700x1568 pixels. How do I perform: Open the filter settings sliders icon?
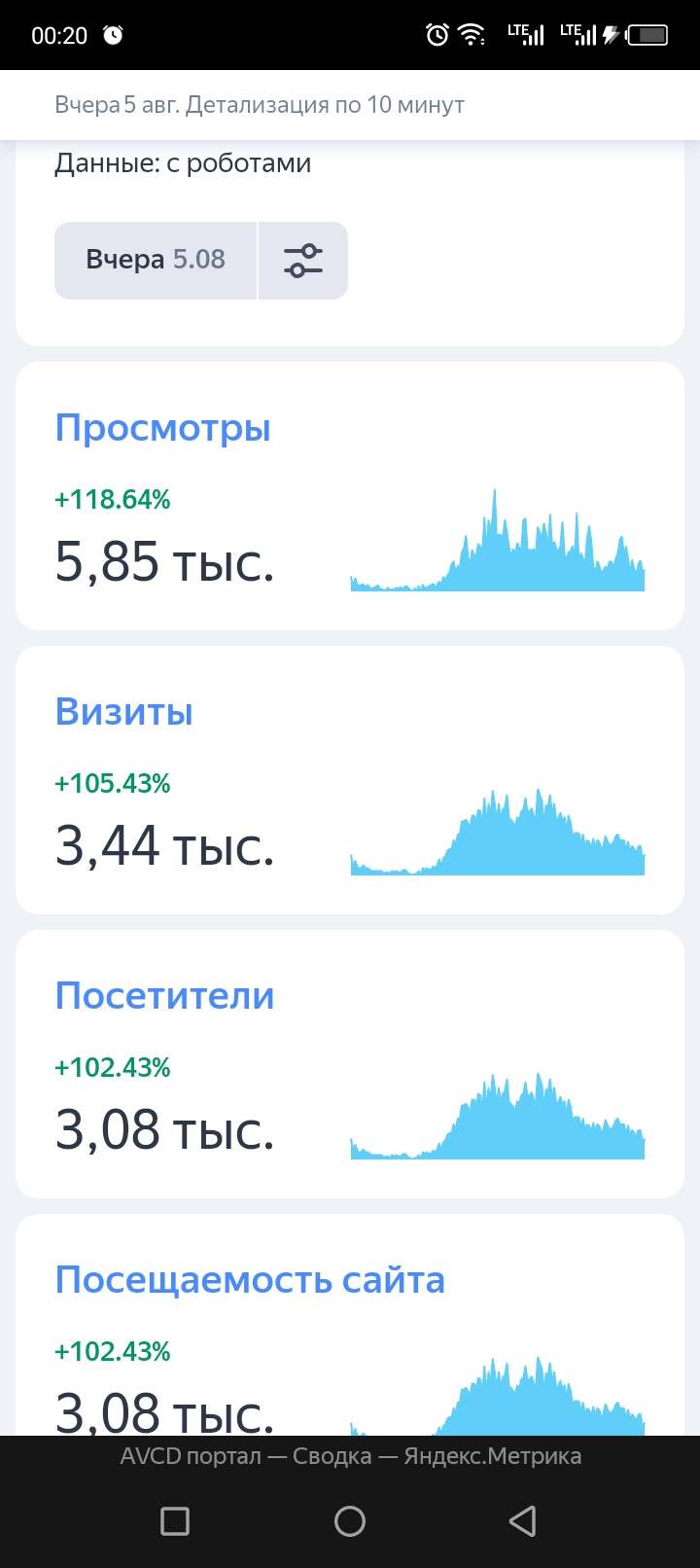[x=303, y=260]
